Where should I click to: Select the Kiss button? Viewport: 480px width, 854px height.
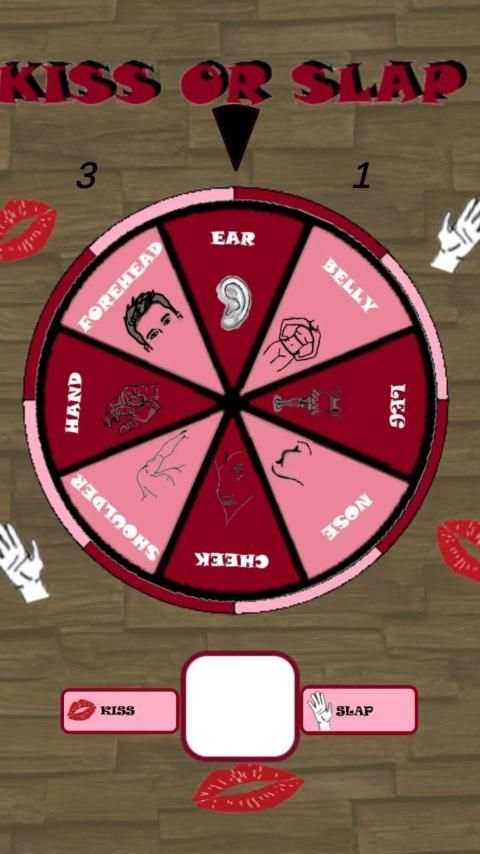point(120,711)
